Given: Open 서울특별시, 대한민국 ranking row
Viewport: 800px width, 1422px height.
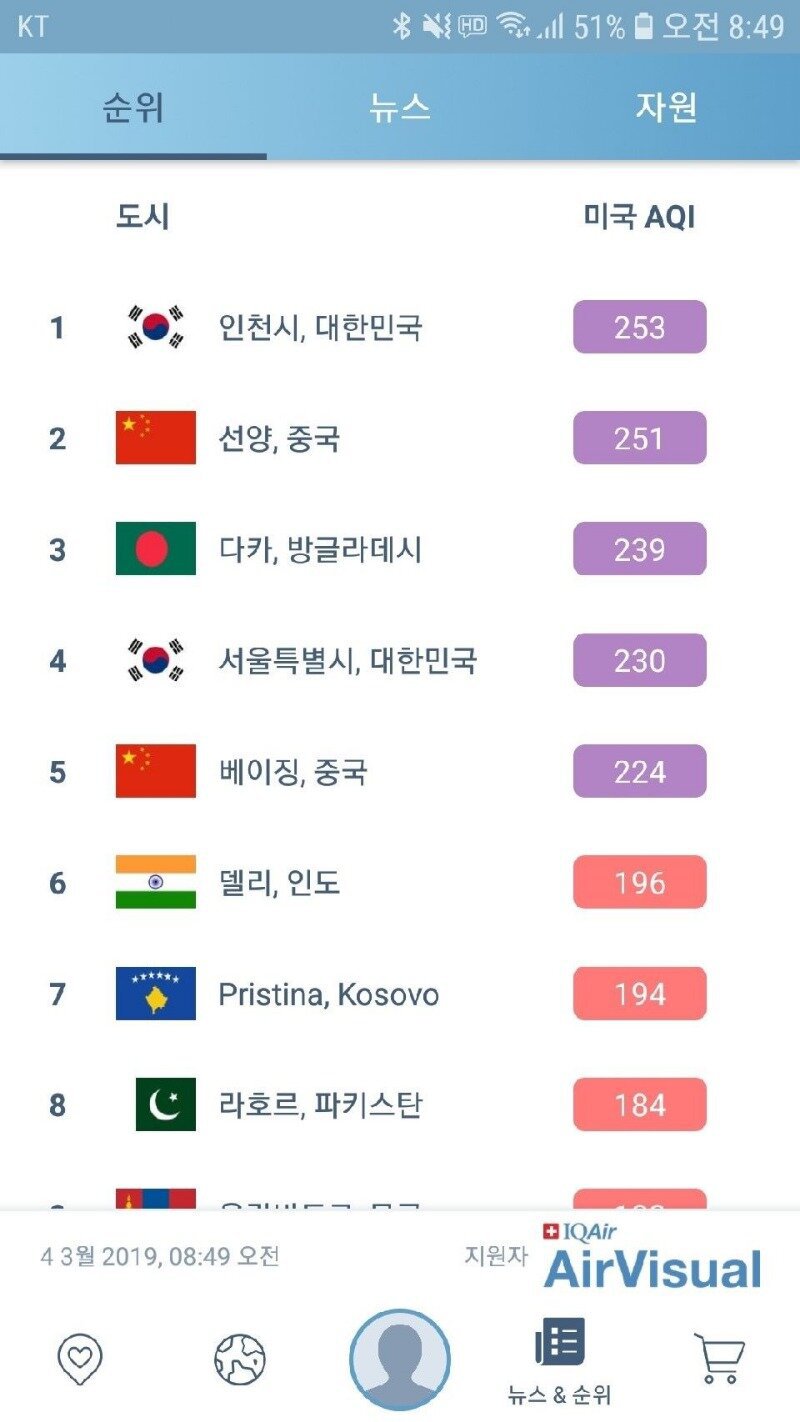Looking at the screenshot, I should [400, 660].
